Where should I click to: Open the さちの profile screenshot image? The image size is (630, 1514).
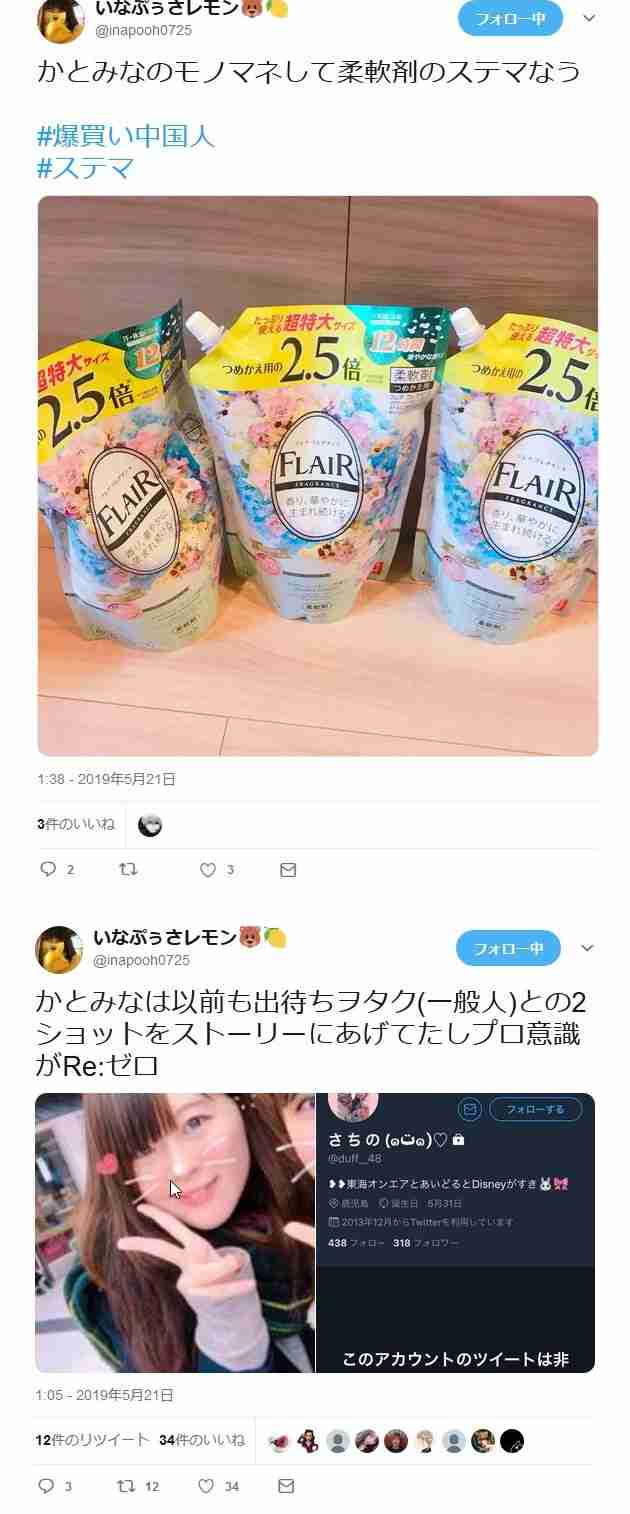pyautogui.click(x=456, y=1232)
